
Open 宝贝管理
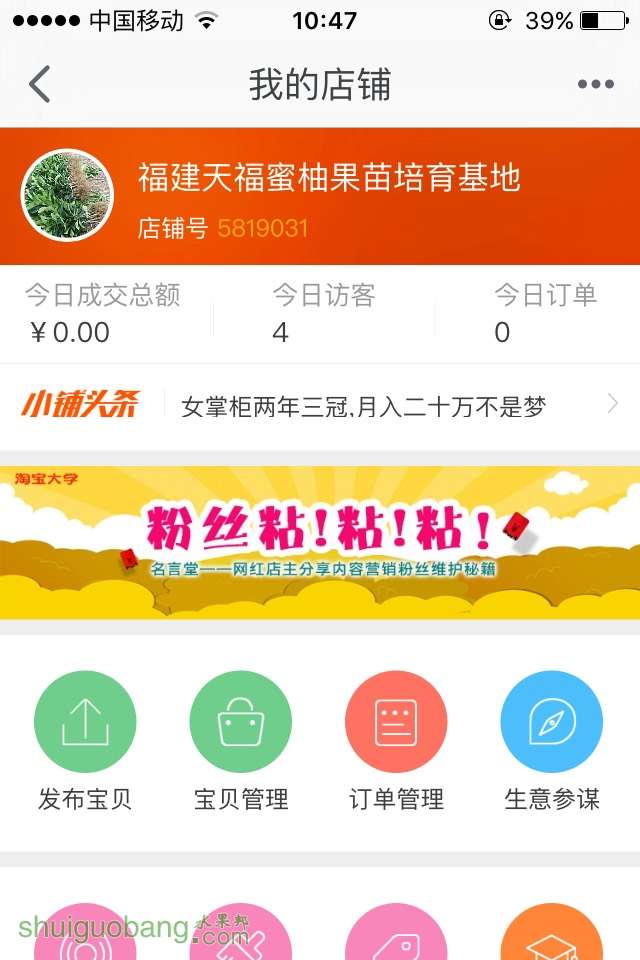click(x=241, y=740)
